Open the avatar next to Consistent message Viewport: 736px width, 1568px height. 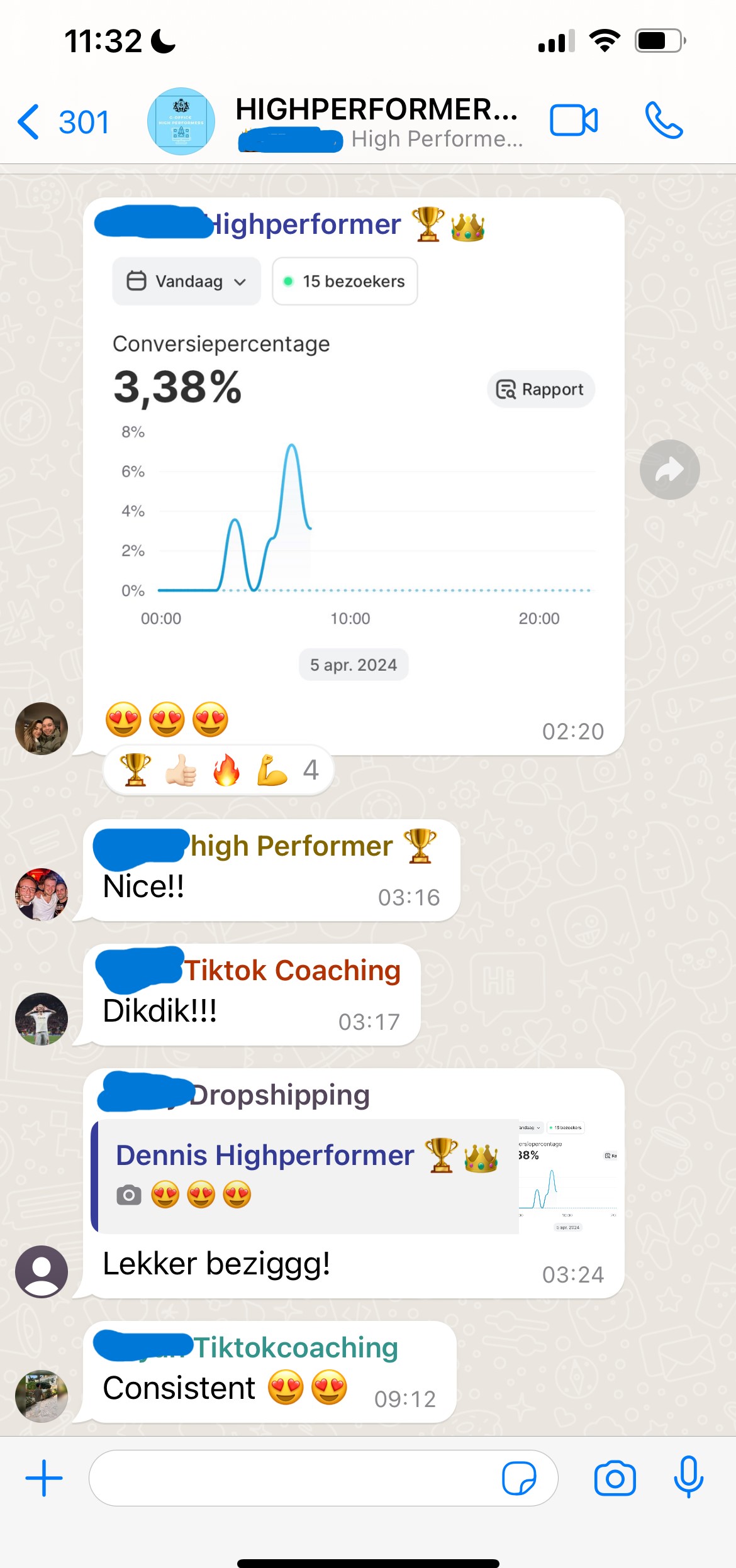[x=42, y=1396]
